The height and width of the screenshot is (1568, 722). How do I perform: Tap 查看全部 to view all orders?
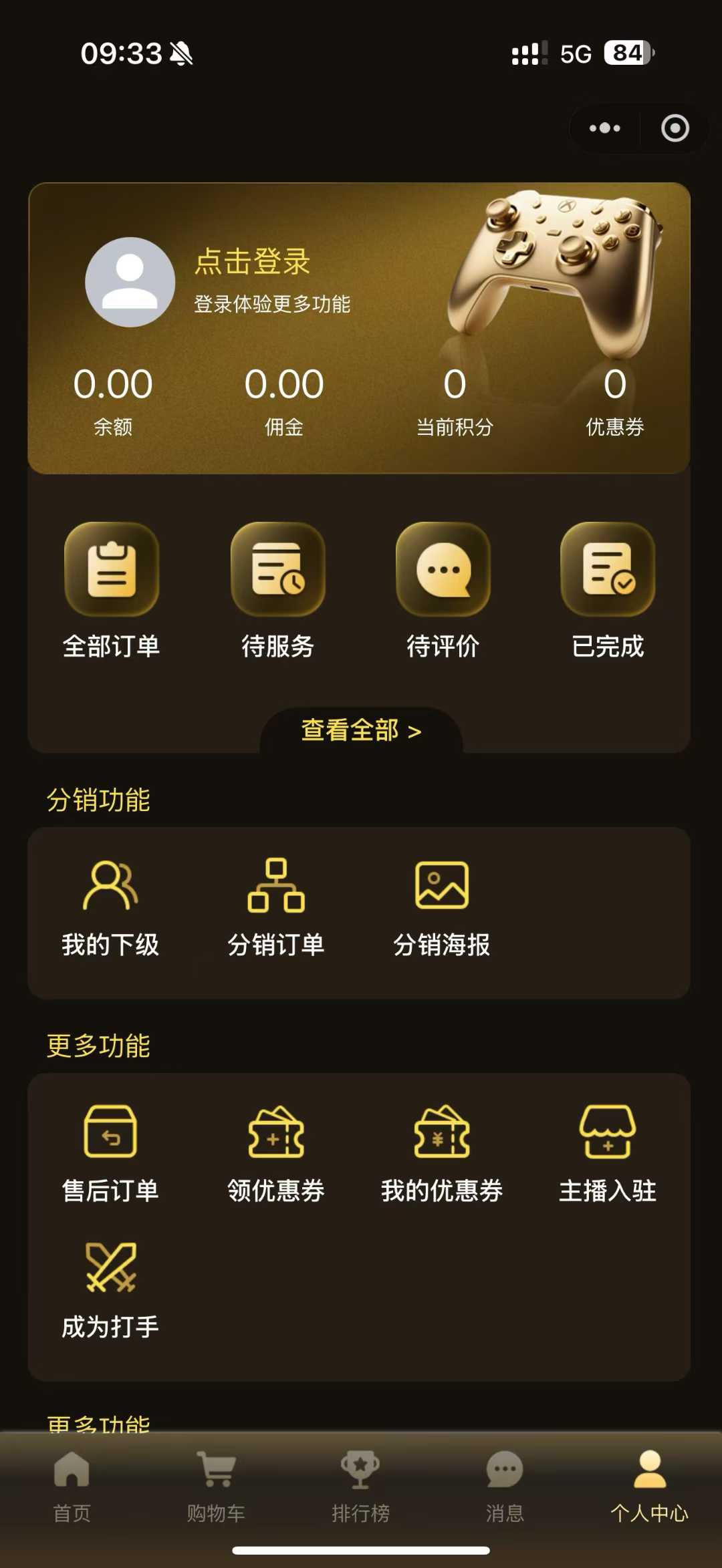361,730
